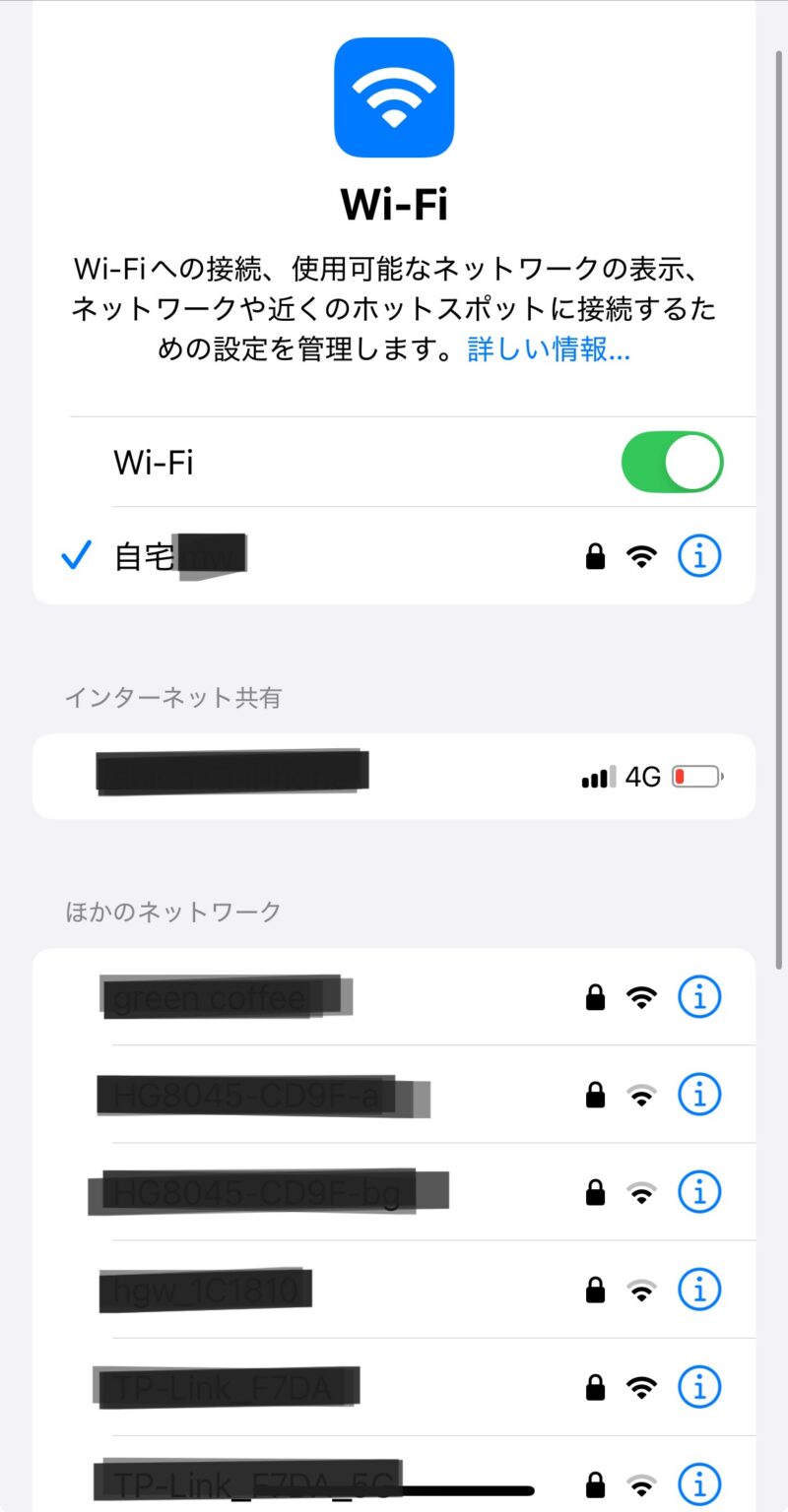Turn off the Wi-Fi switch
Image resolution: width=788 pixels, height=1512 pixels.
[672, 462]
